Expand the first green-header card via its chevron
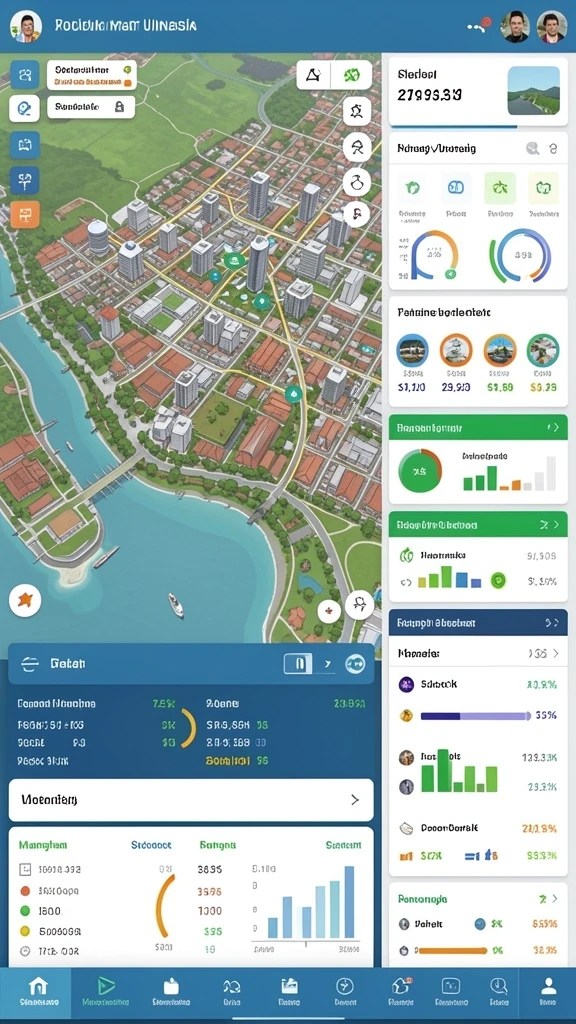576x1024 pixels. (552, 428)
